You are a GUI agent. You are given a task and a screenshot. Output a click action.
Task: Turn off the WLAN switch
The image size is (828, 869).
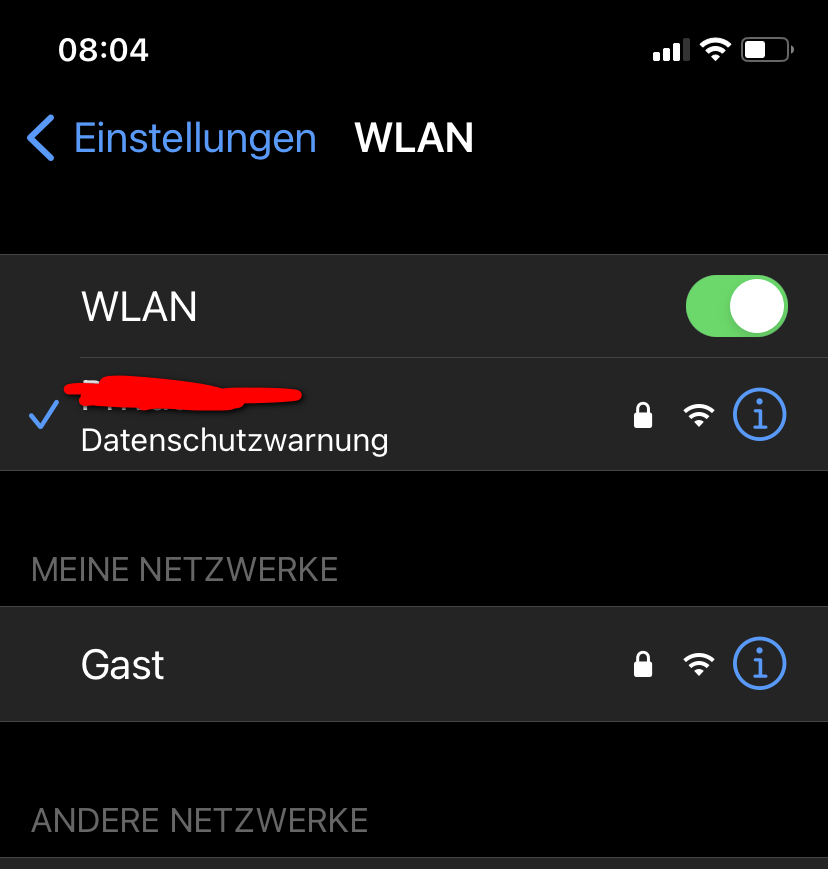click(736, 306)
